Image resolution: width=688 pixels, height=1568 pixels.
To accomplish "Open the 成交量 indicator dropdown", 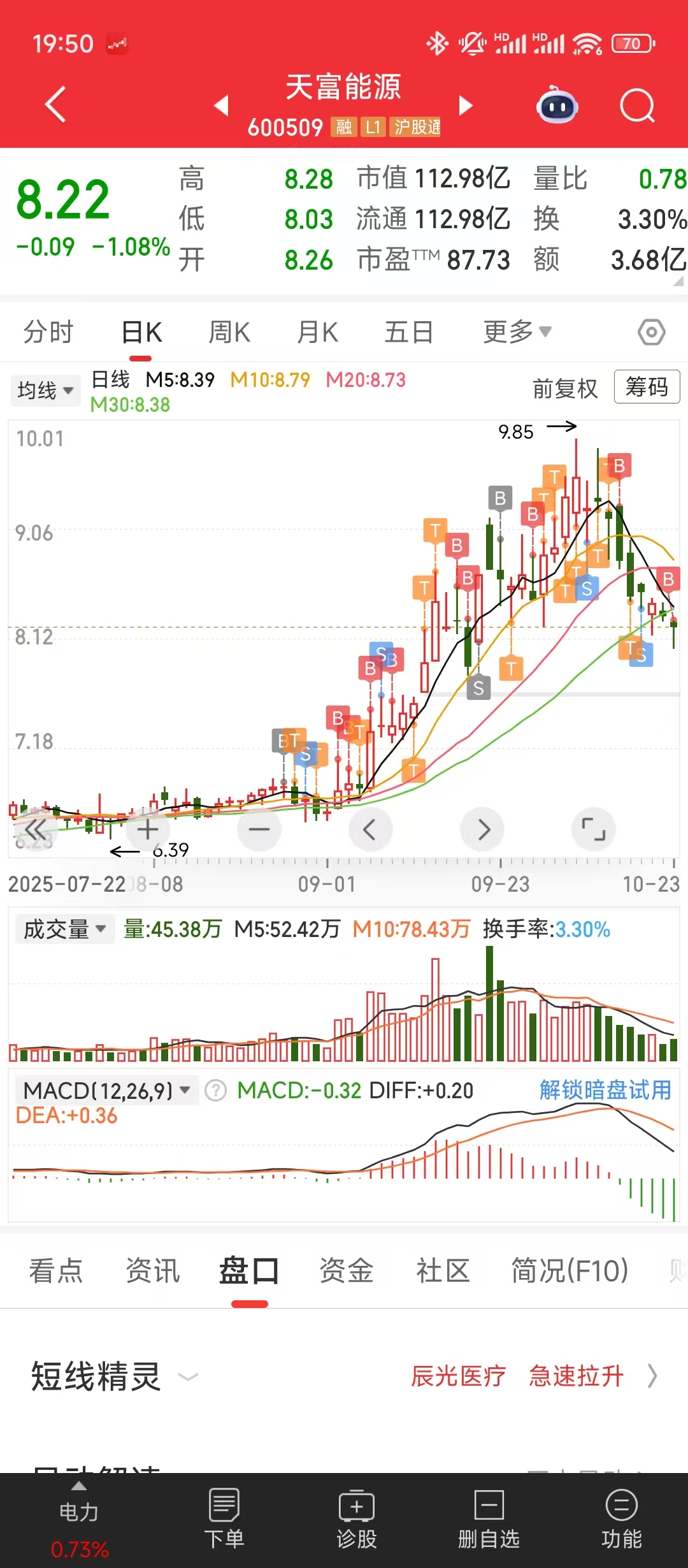I will pyautogui.click(x=64, y=929).
